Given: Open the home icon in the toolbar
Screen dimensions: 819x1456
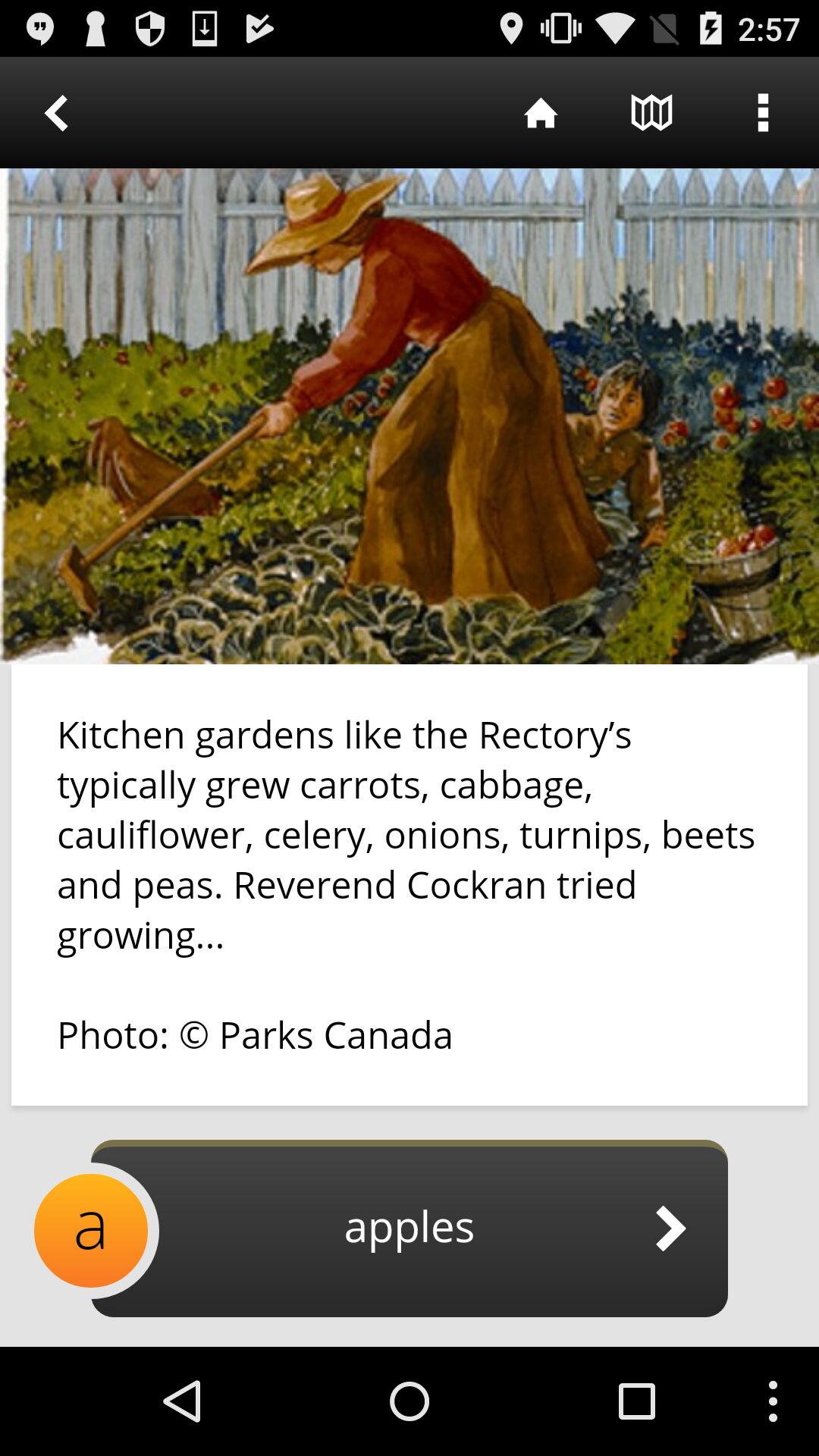Looking at the screenshot, I should point(541,113).
